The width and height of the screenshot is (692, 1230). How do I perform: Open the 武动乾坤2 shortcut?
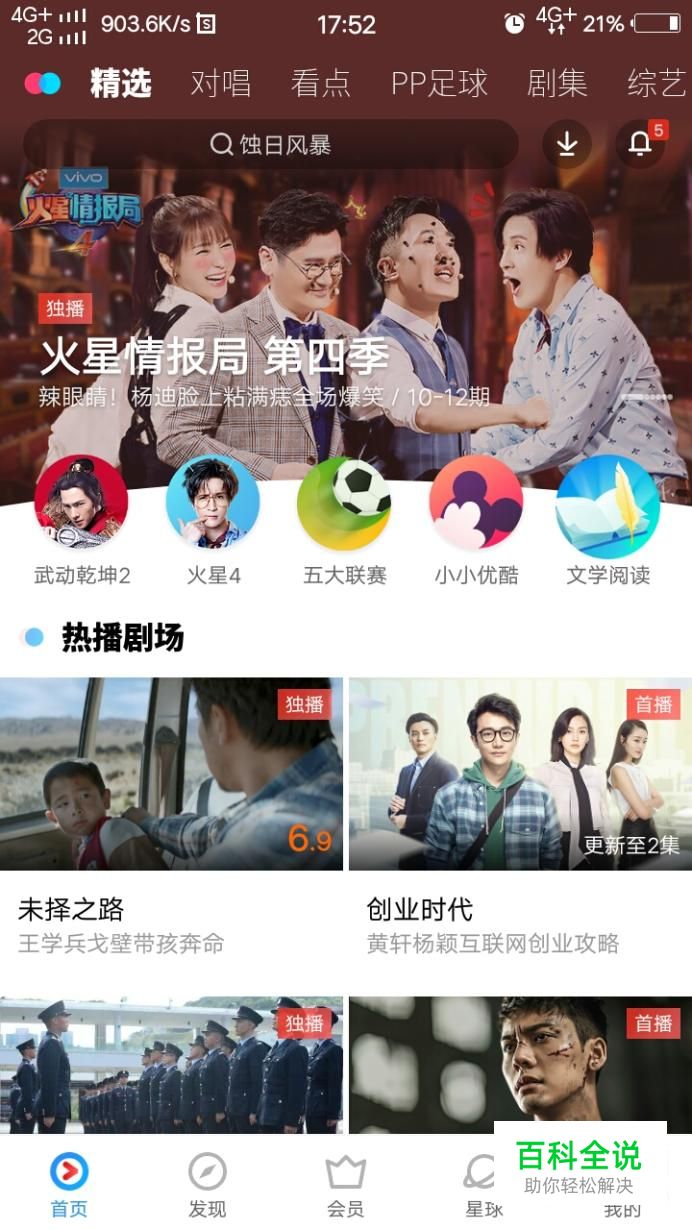click(x=82, y=503)
